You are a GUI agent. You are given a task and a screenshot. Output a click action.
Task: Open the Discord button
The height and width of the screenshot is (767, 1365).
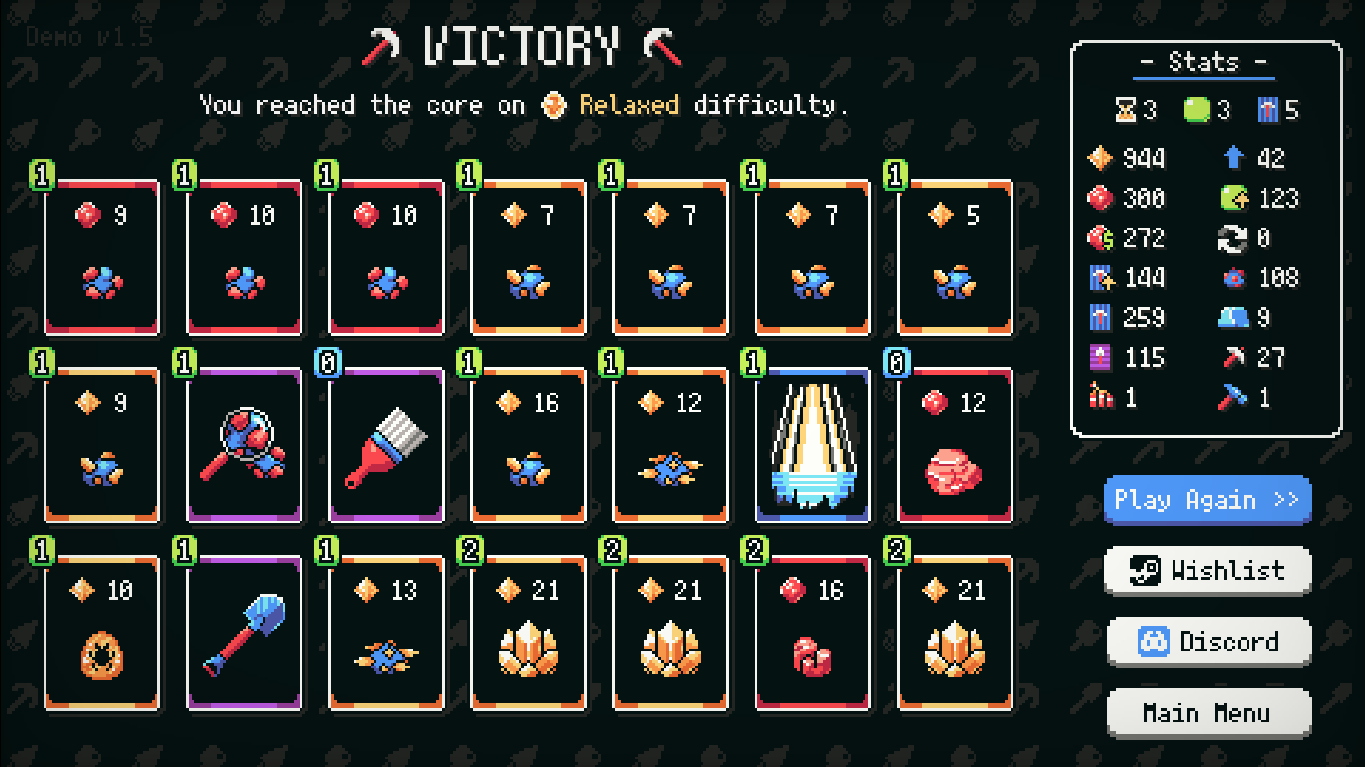pyautogui.click(x=1207, y=641)
